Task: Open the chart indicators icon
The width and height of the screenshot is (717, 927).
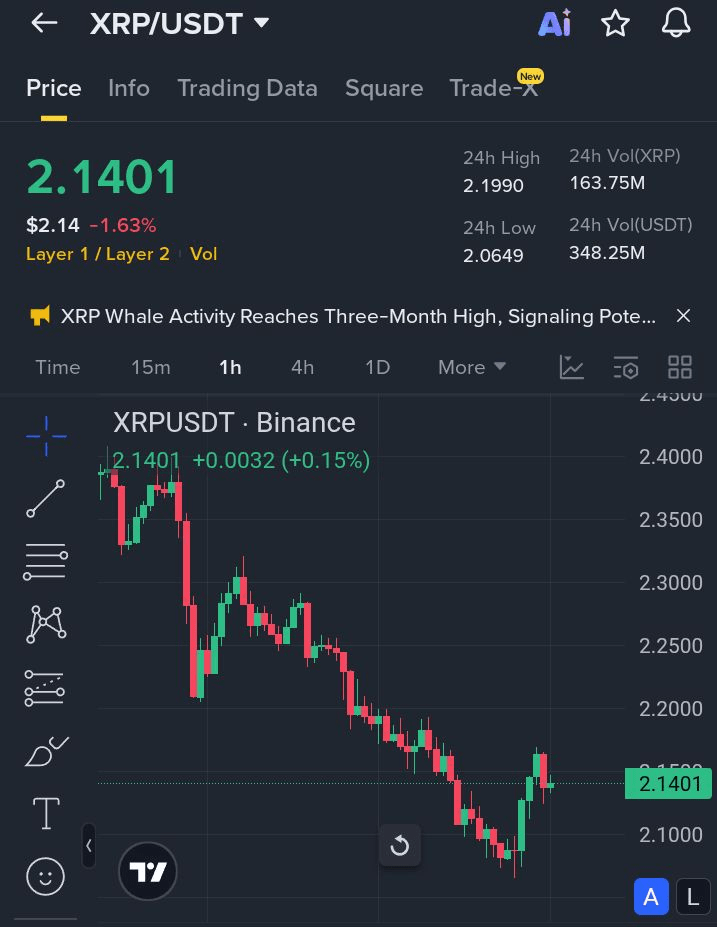Action: 572,367
